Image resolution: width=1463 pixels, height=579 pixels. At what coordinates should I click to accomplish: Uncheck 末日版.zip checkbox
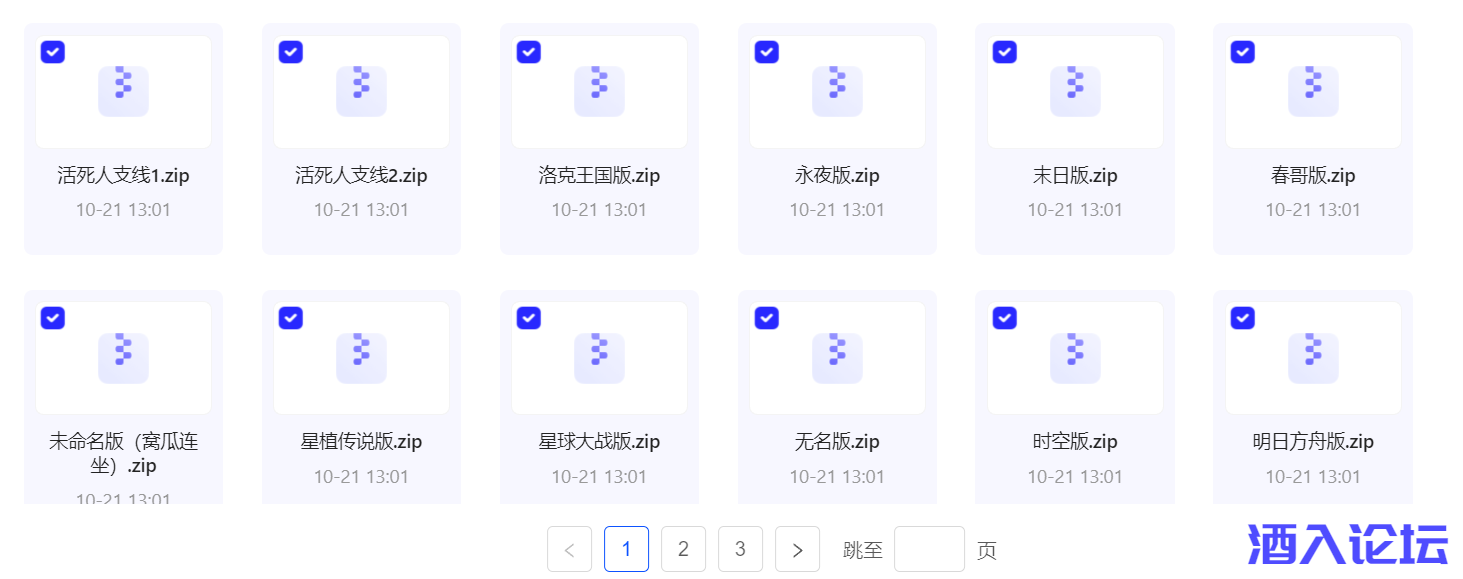[1005, 52]
